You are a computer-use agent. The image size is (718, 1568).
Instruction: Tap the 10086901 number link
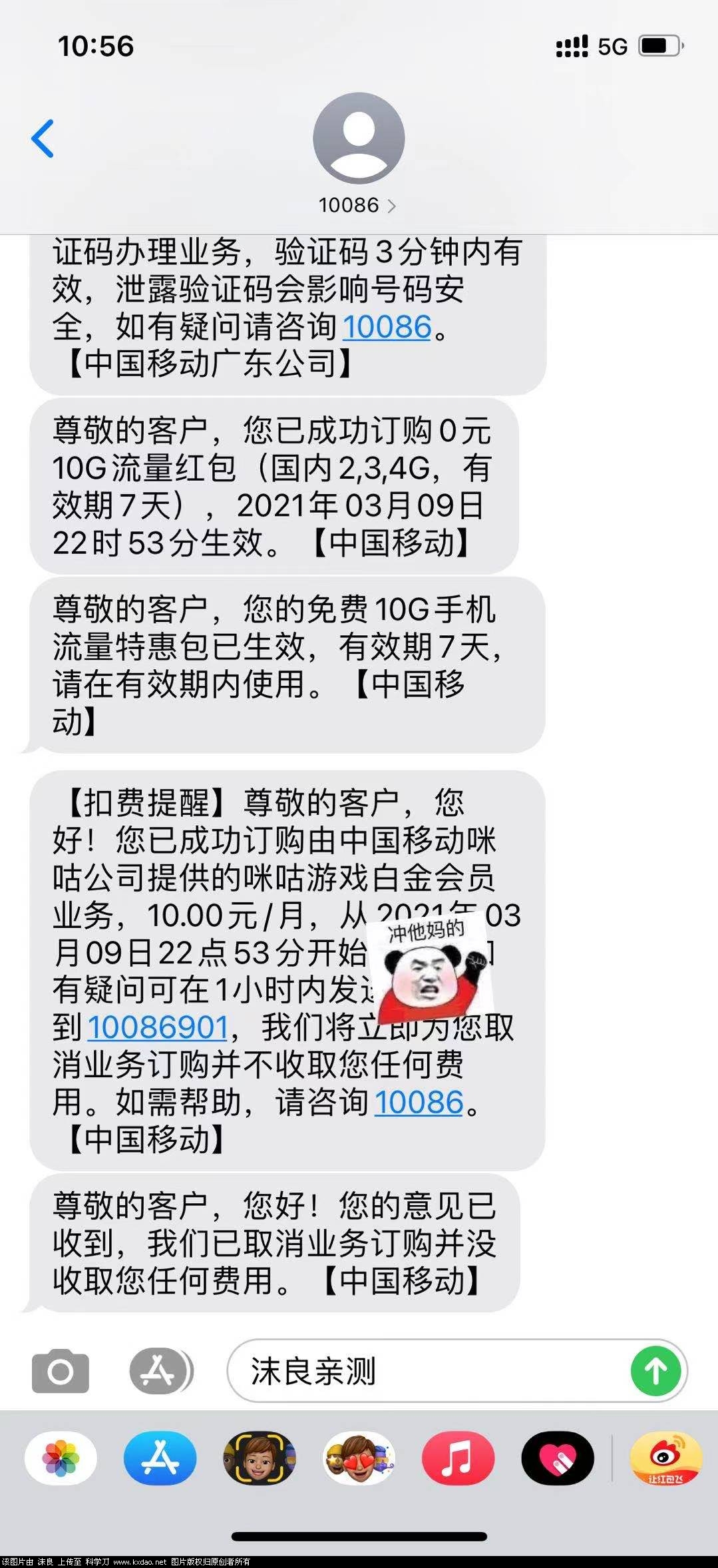click(x=158, y=1027)
